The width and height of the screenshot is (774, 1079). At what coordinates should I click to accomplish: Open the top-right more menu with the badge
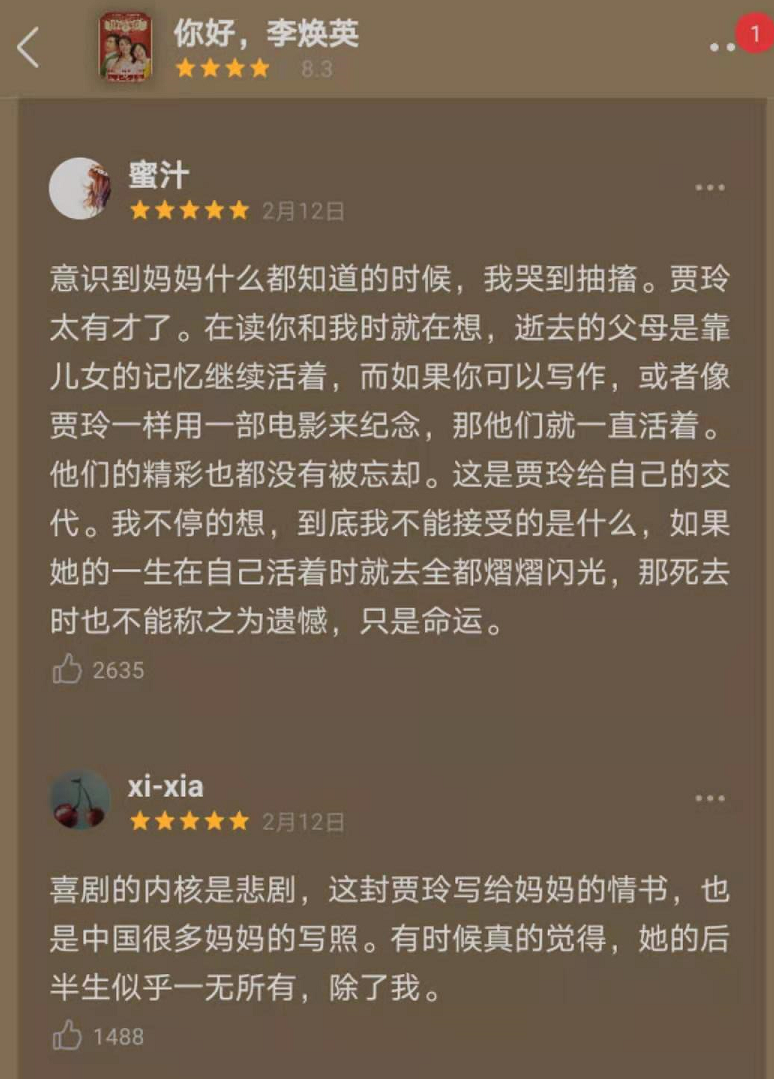coord(722,47)
